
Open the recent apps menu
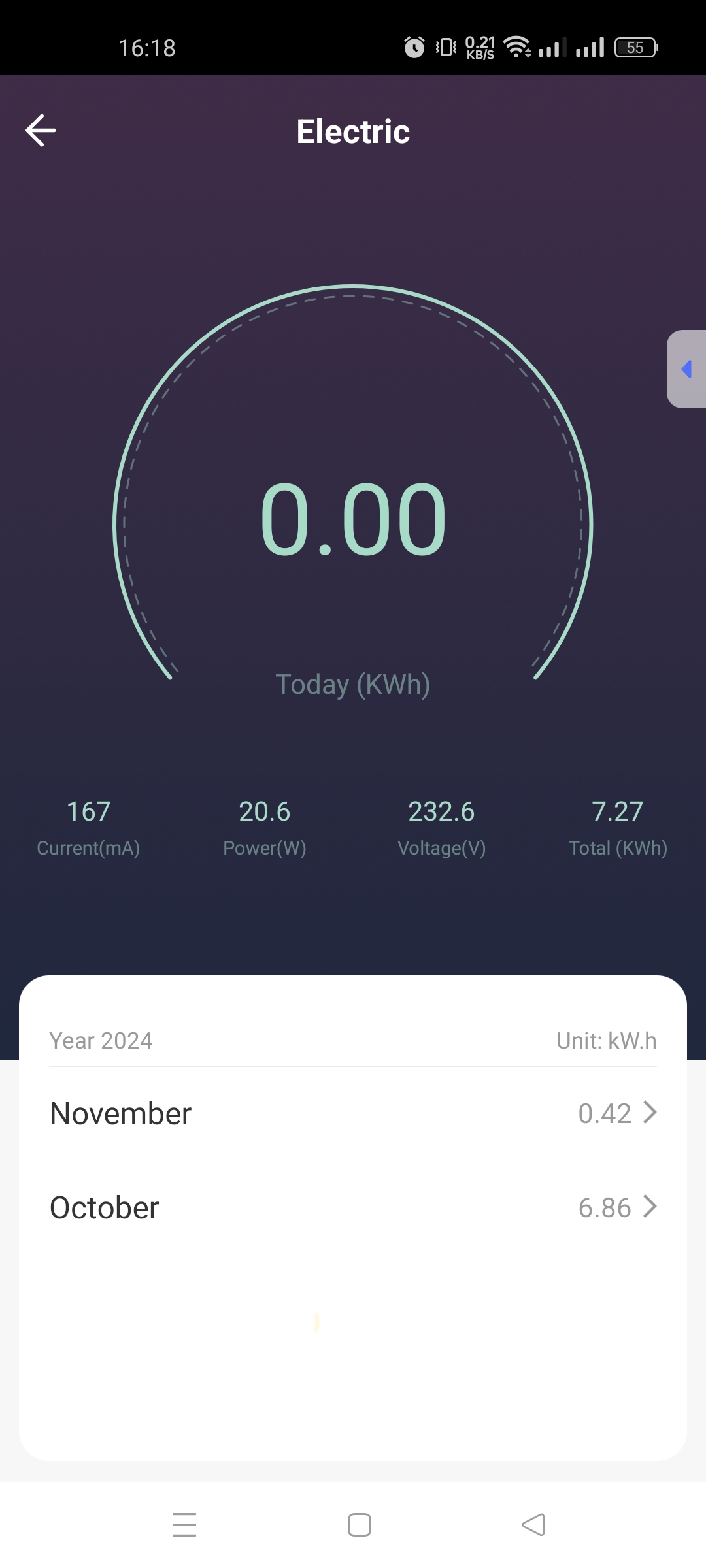point(184,1525)
